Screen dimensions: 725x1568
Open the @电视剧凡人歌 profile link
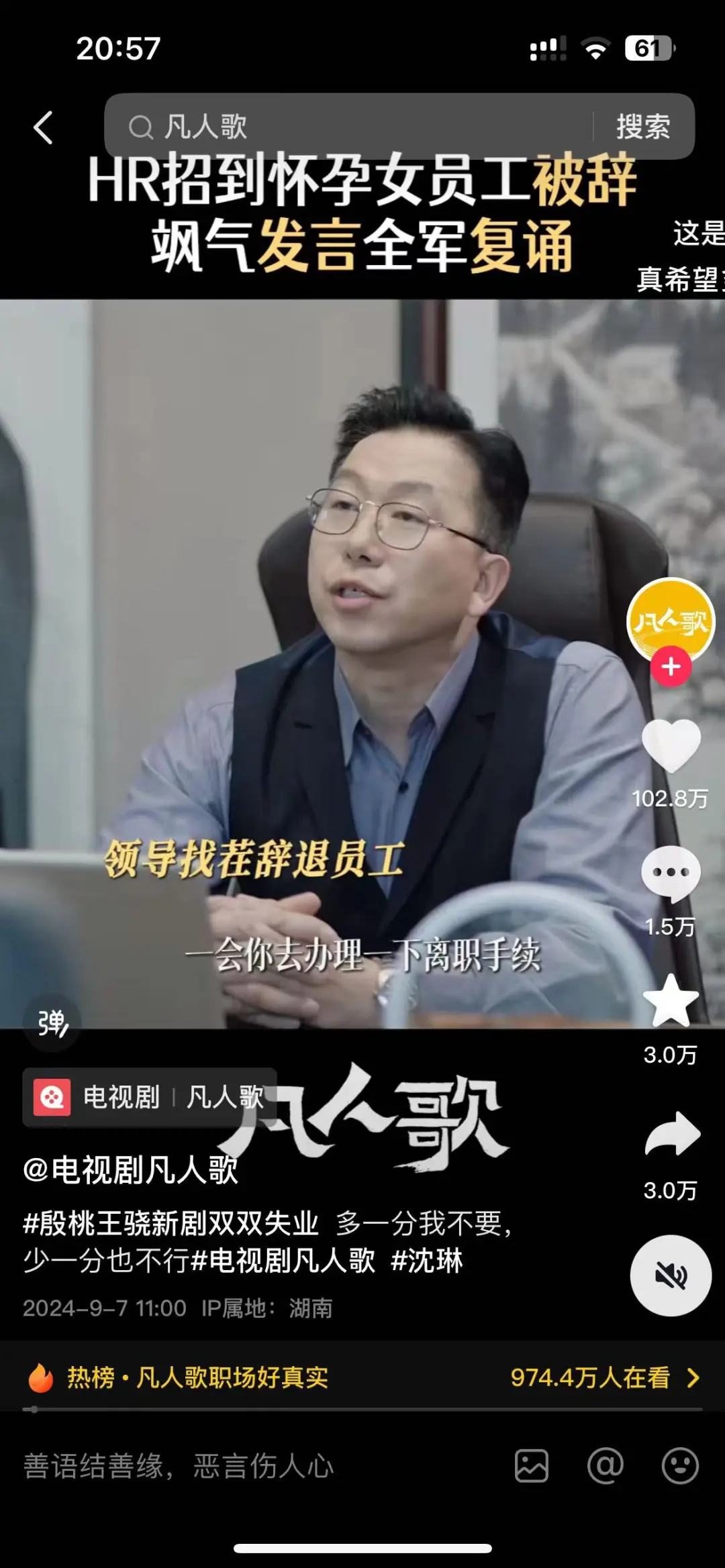[131, 1169]
